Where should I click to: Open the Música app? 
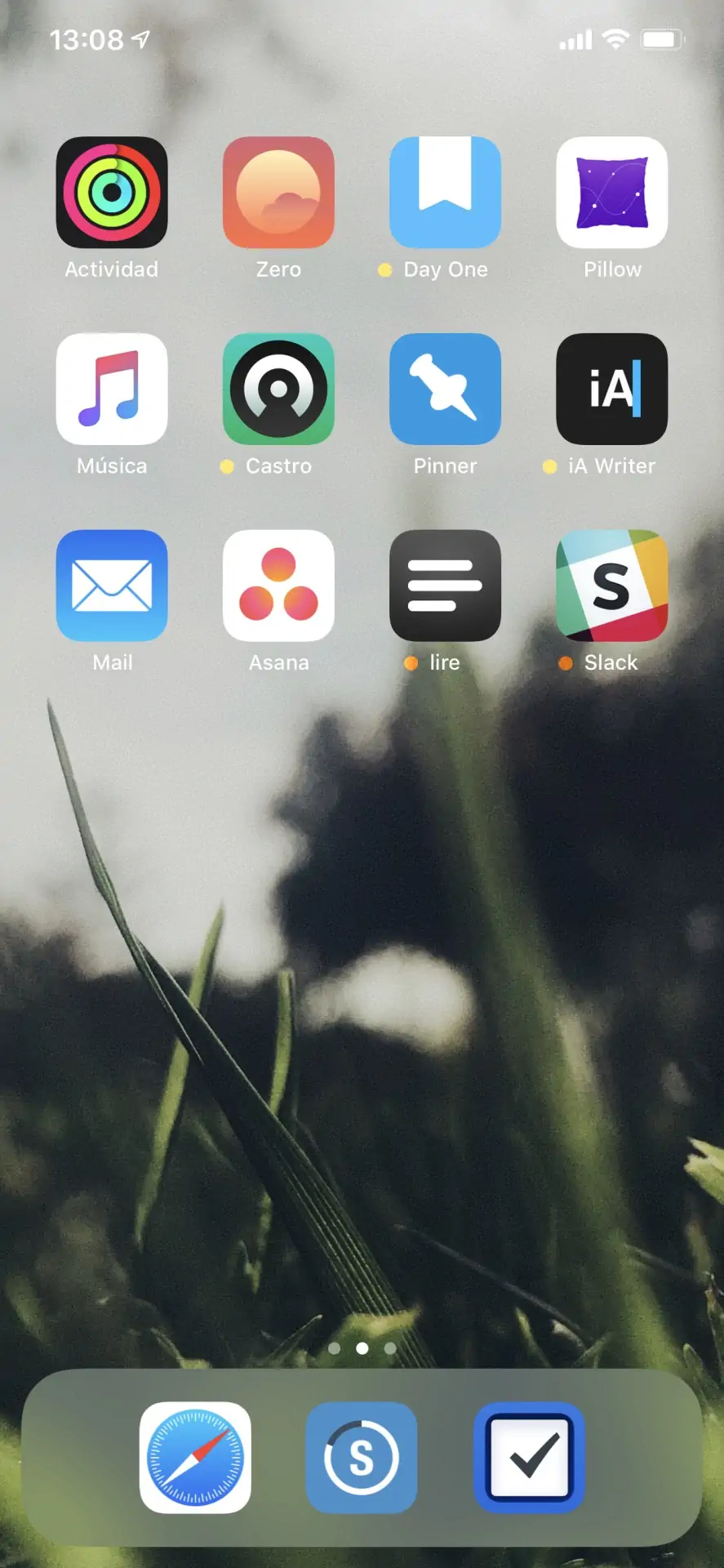coord(112,389)
